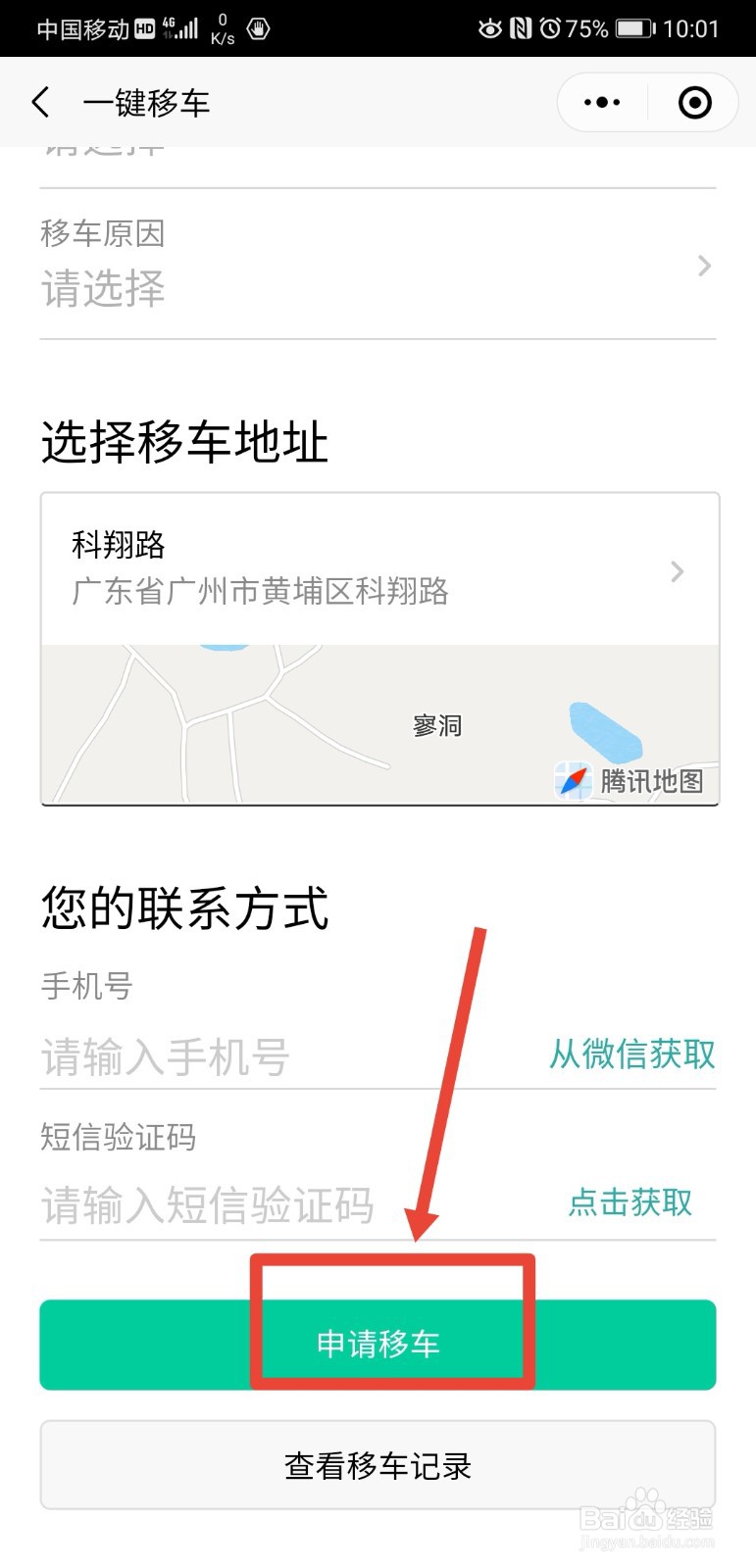Open the 科翔路 address selector
Image resolution: width=756 pixels, height=1568 pixels.
[x=378, y=569]
